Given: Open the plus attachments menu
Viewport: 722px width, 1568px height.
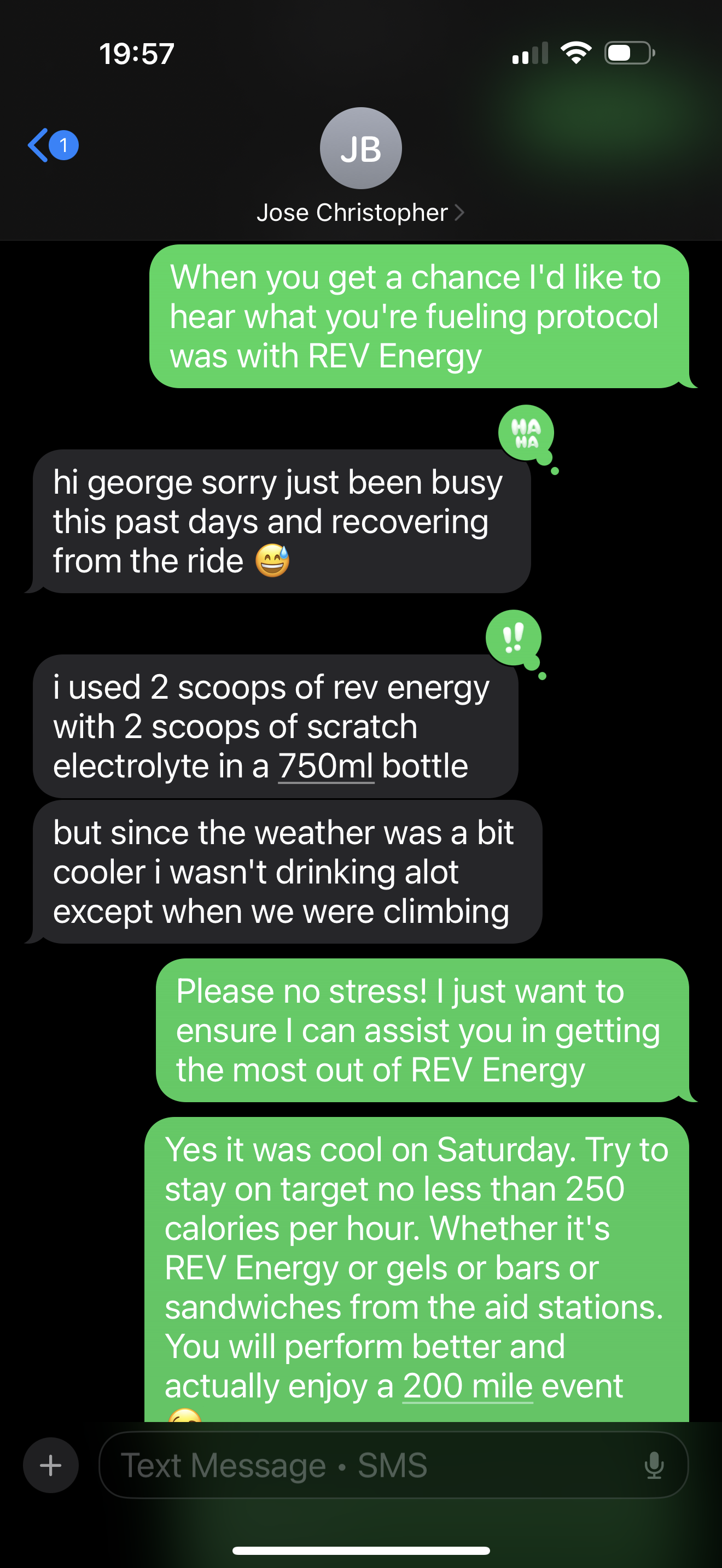Looking at the screenshot, I should pos(50,1465).
